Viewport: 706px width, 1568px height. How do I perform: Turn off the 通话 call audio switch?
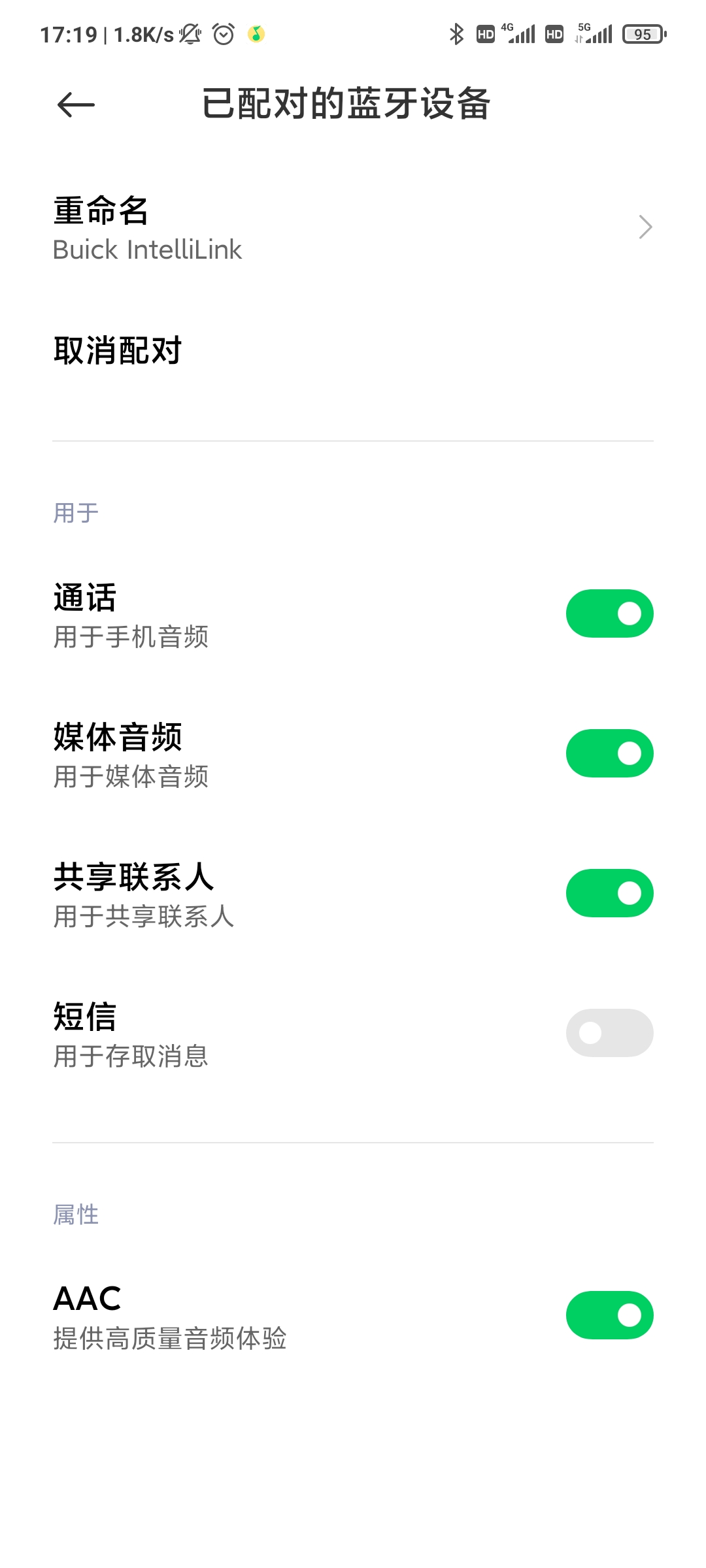[609, 613]
